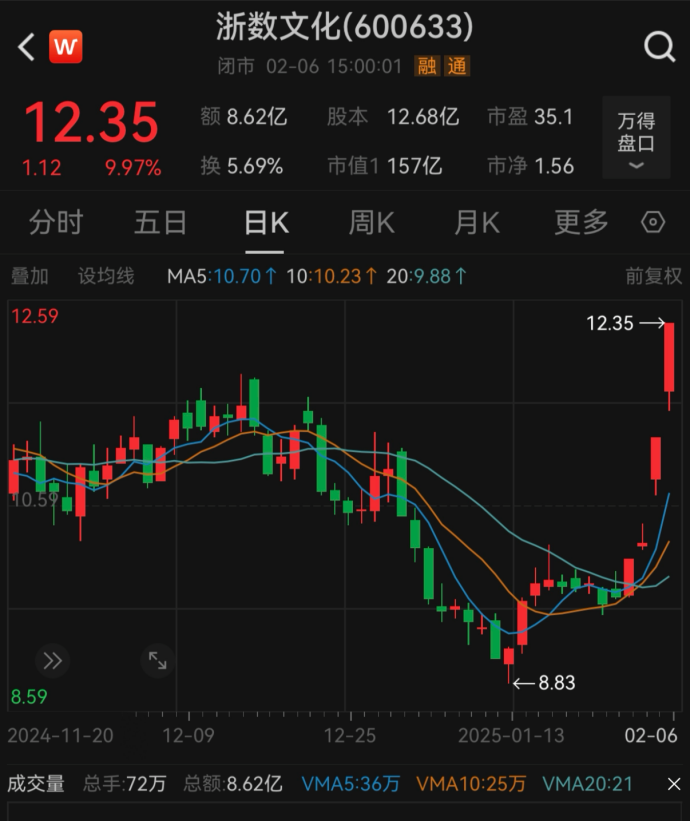Open the indicator list icon beside VMA20
The width and height of the screenshot is (690, 821).
pyautogui.click(x=668, y=784)
